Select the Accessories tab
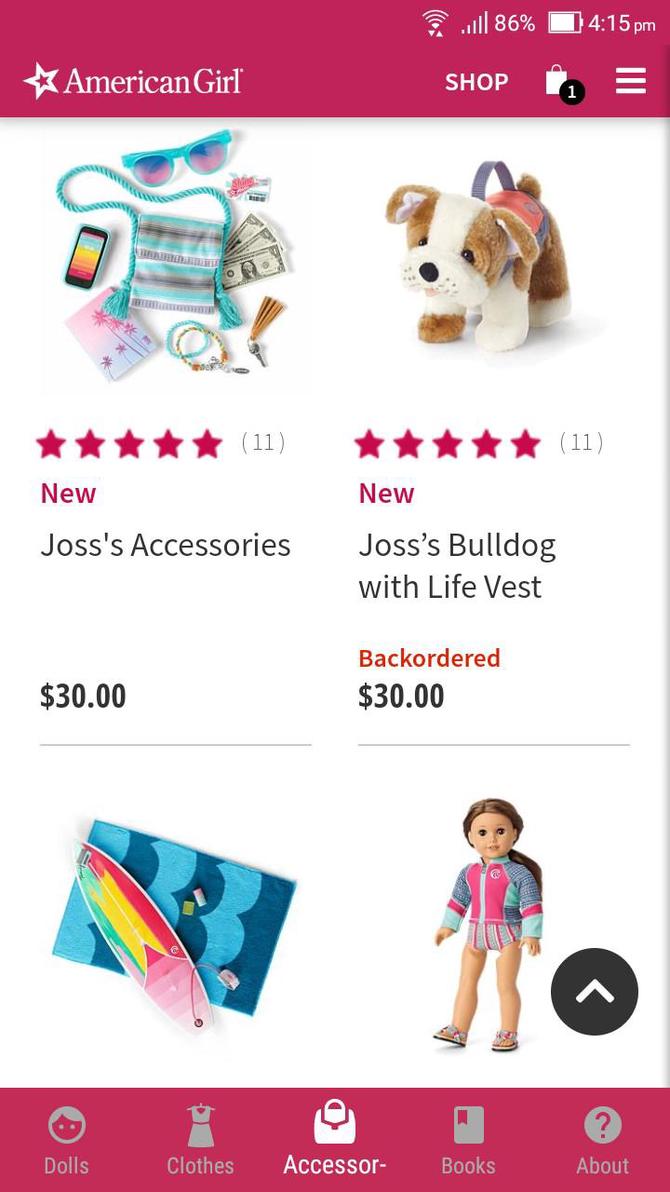Viewport: 670px width, 1192px height. [334, 1140]
